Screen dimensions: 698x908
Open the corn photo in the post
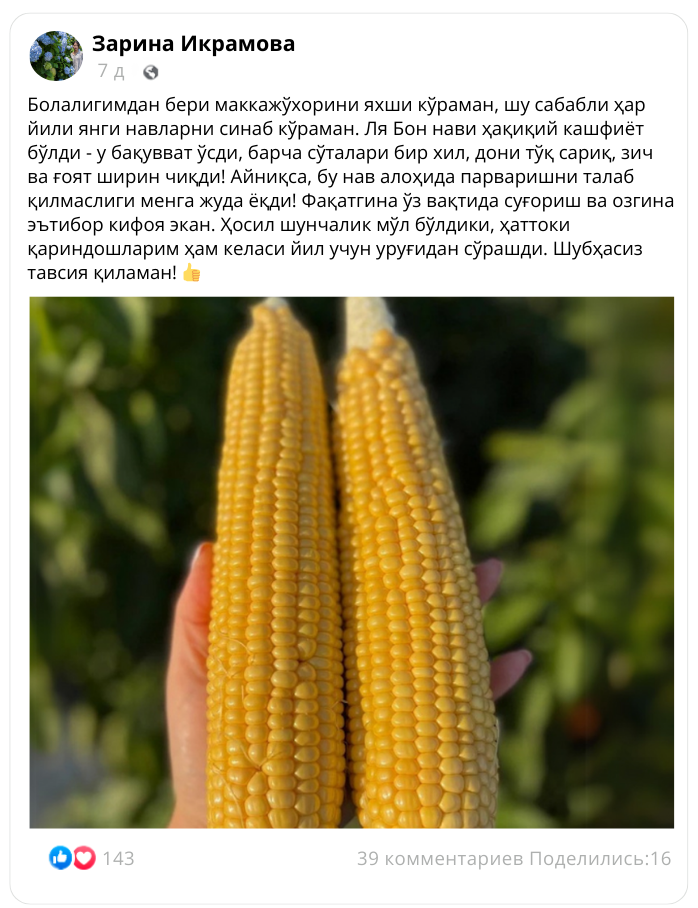[x=351, y=562]
